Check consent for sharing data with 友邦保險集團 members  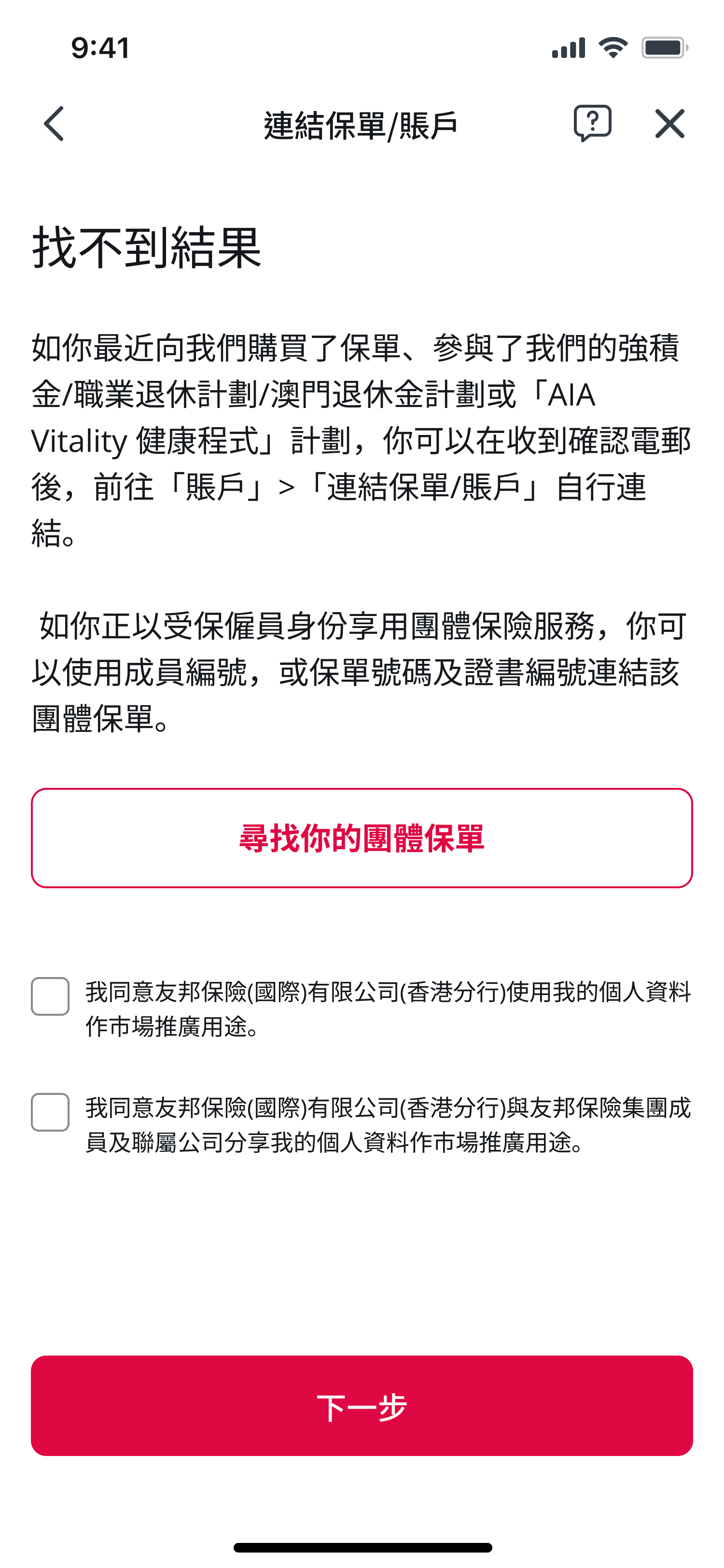point(51,1112)
